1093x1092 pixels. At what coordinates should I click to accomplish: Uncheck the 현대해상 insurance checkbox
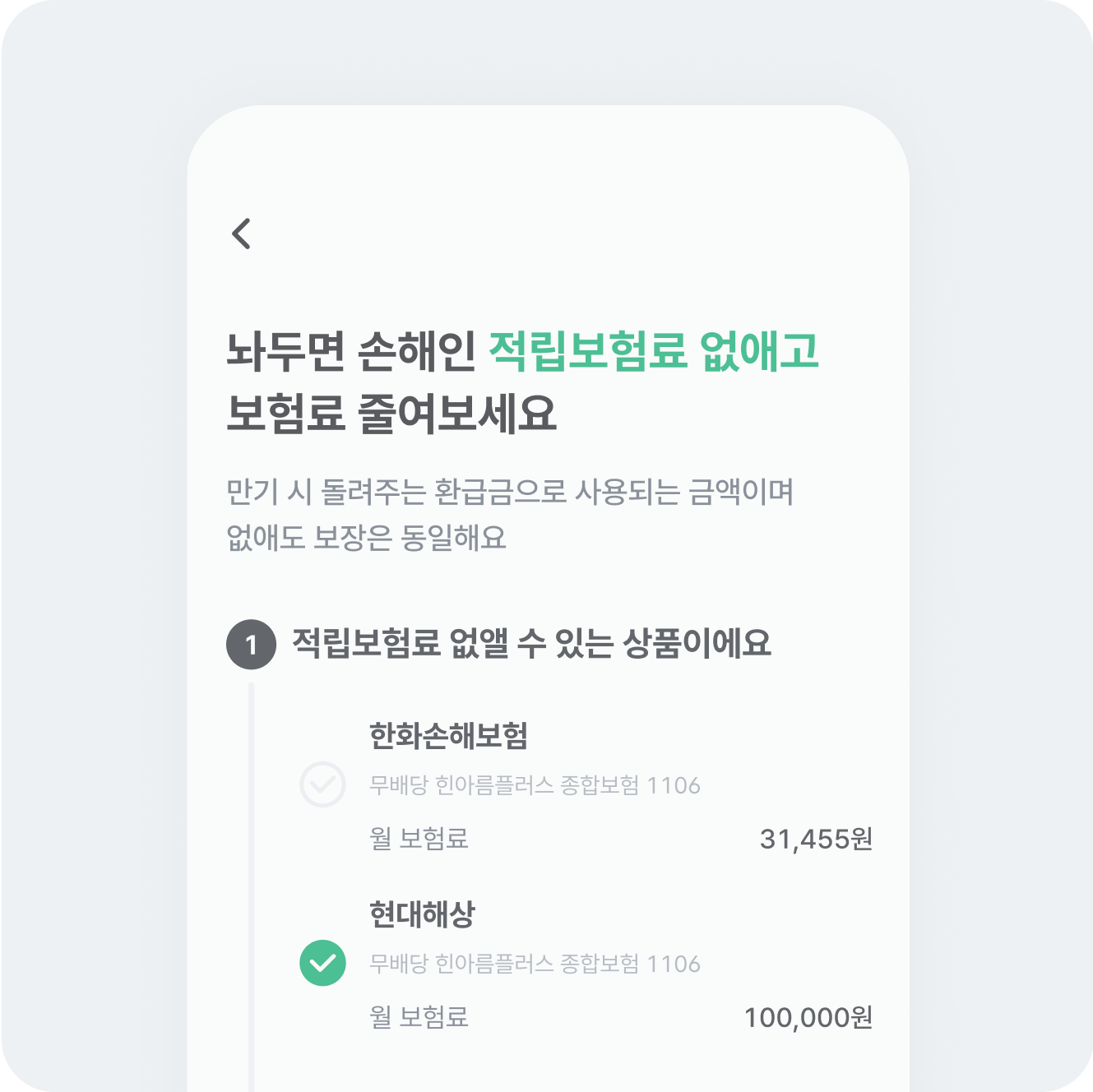tap(322, 962)
